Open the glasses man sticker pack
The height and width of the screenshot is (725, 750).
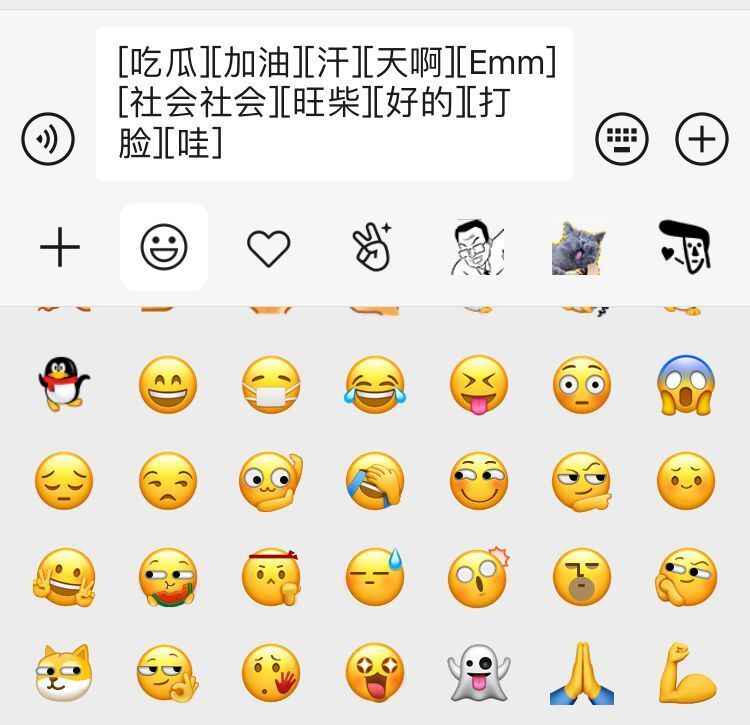coord(477,248)
